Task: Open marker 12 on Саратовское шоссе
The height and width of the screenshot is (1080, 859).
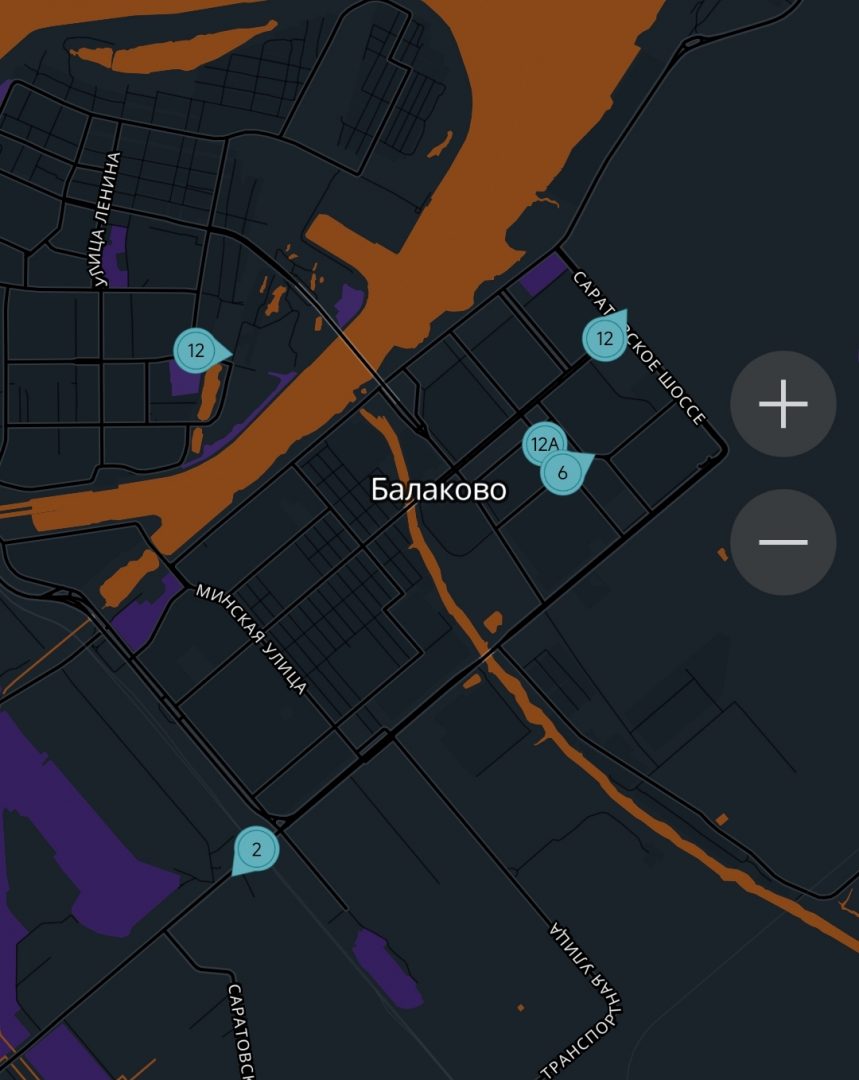Action: (x=604, y=338)
